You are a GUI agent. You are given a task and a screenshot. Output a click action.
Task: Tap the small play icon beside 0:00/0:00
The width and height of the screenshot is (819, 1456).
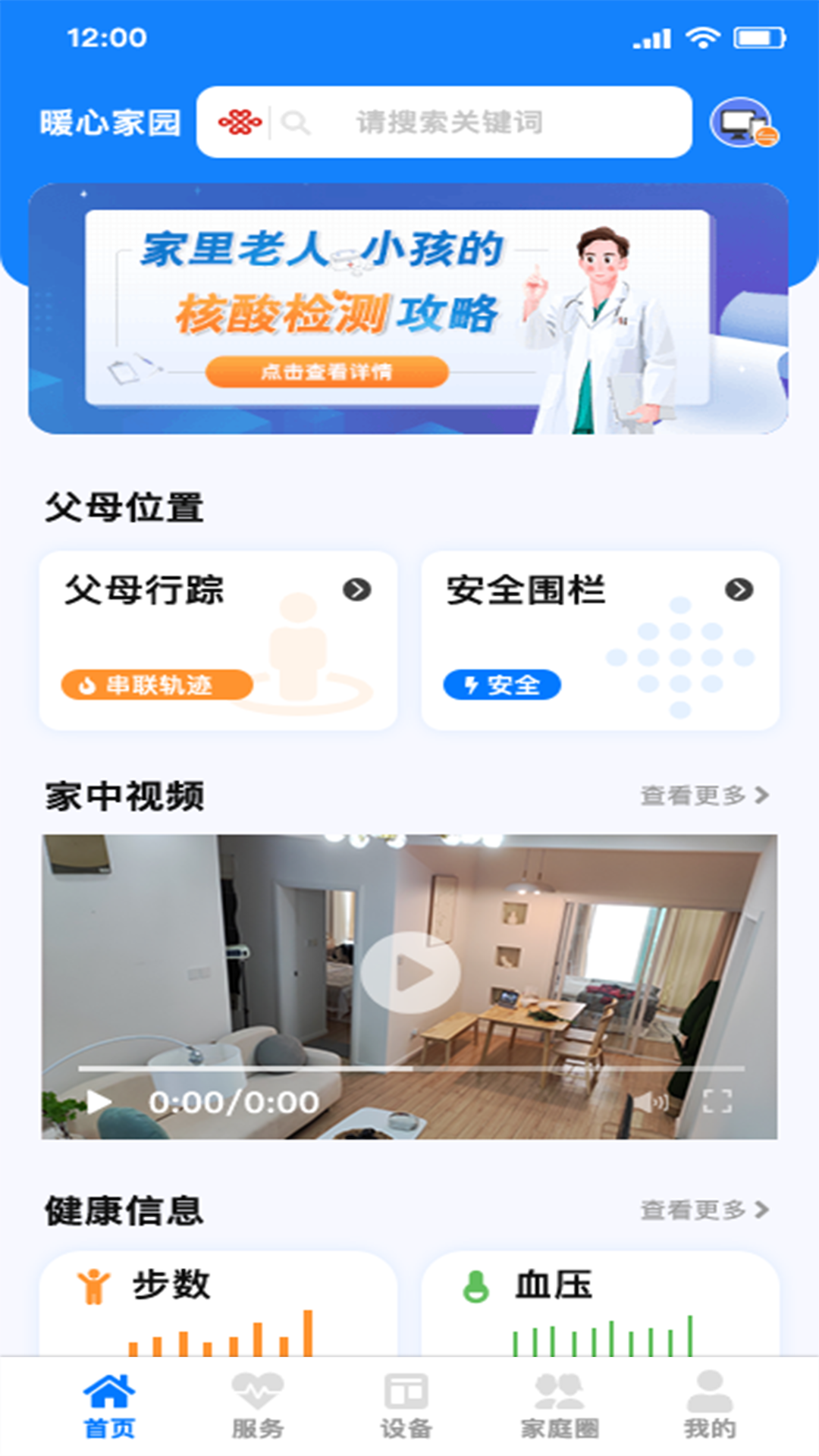pyautogui.click(x=99, y=1102)
